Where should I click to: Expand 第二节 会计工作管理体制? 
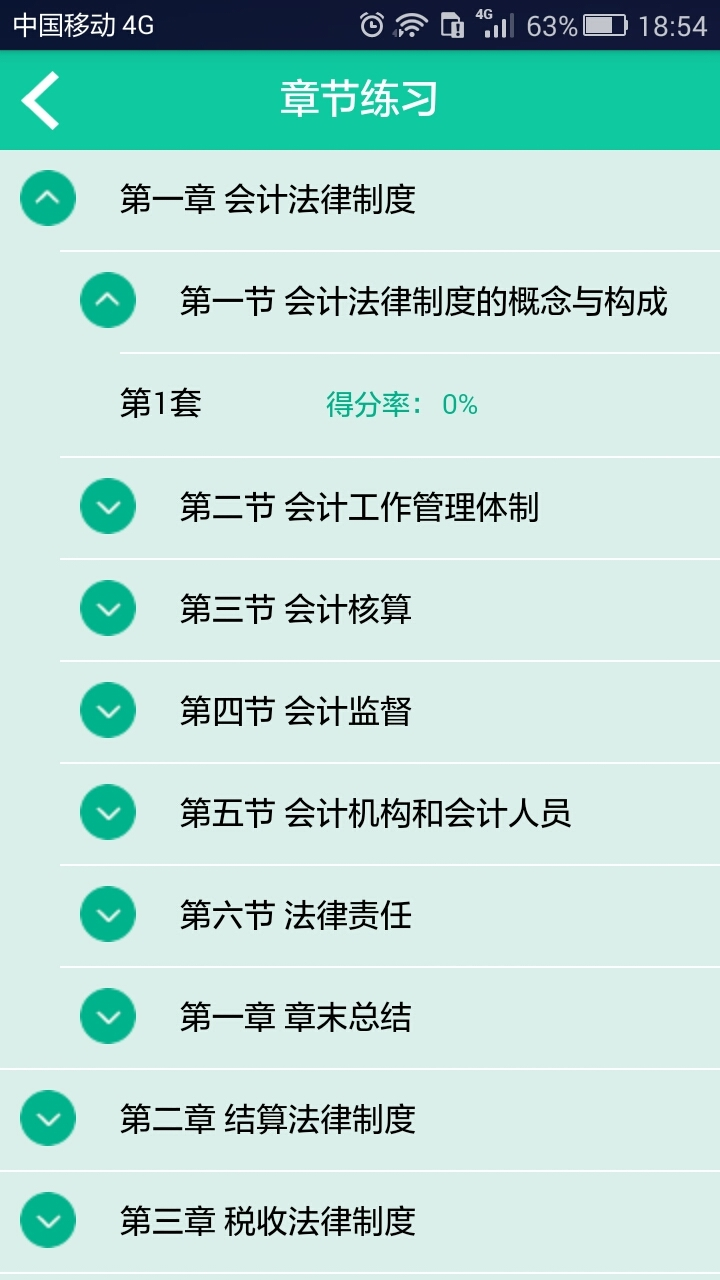(x=108, y=507)
